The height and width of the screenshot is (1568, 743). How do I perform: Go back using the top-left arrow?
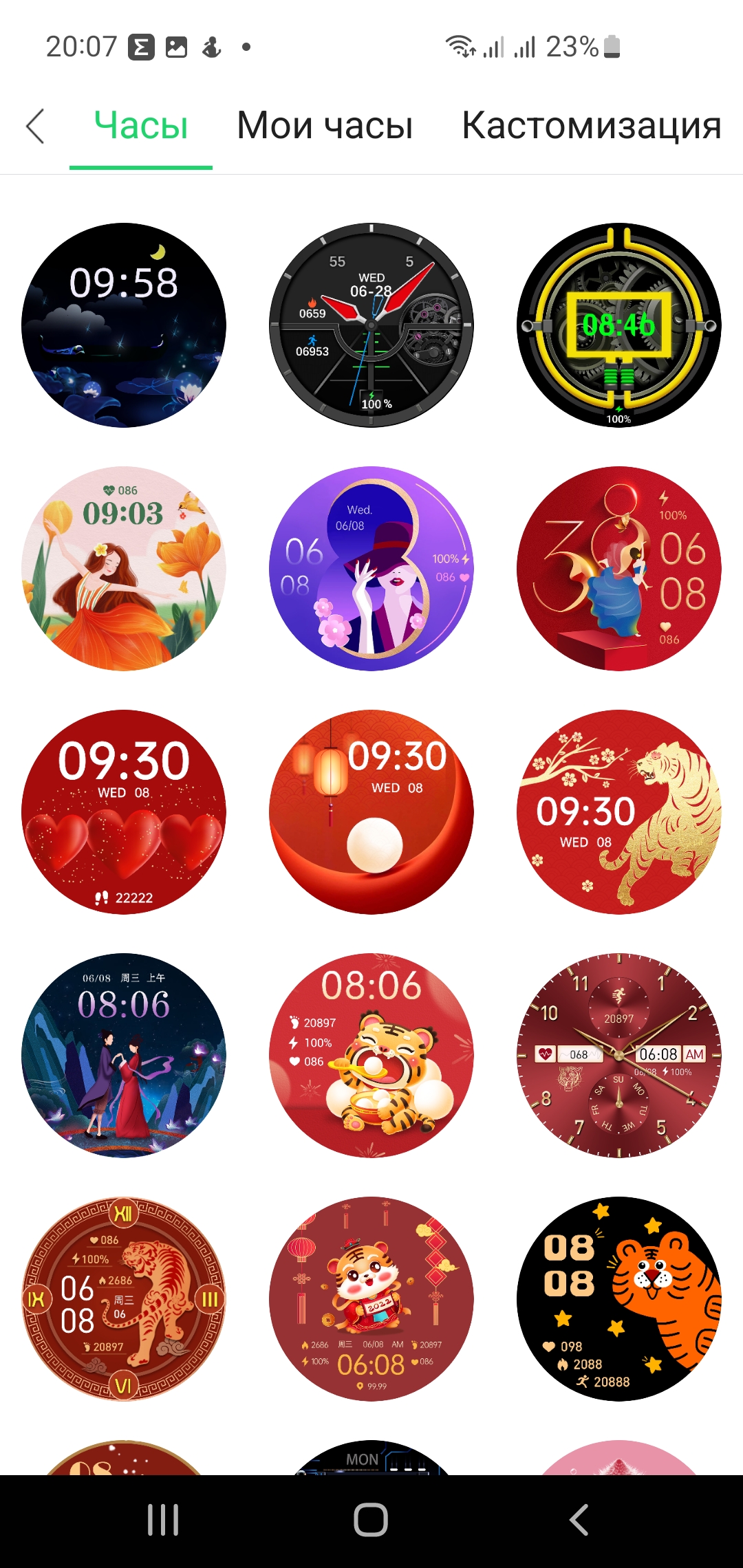click(35, 126)
